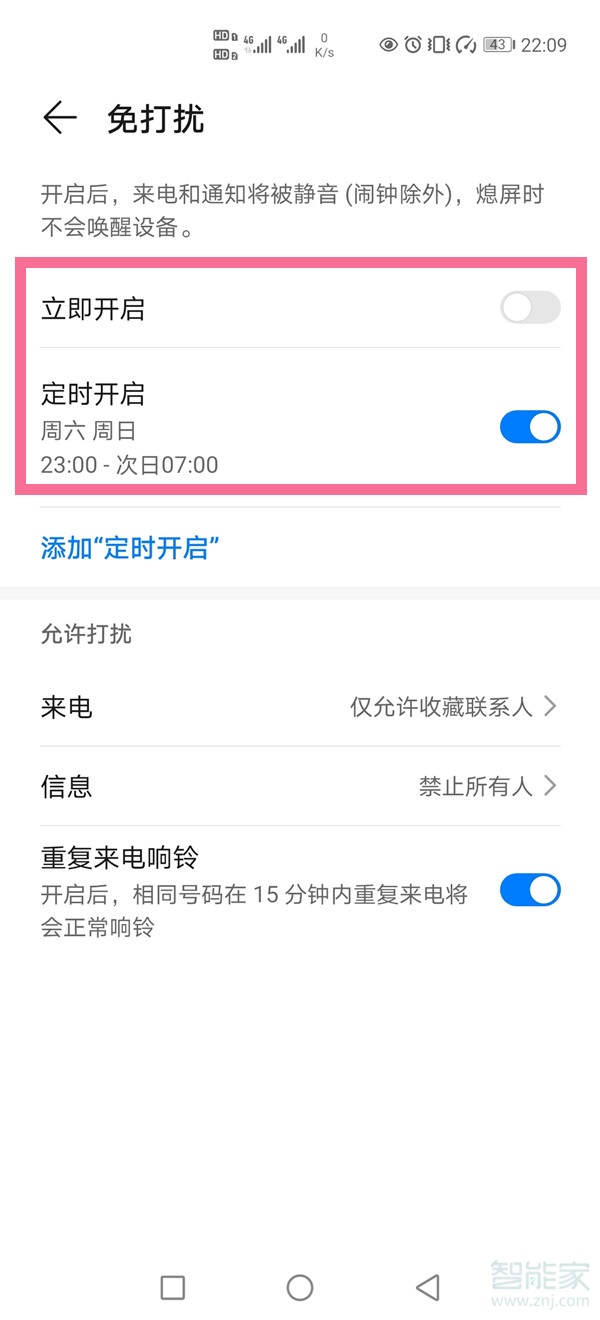Open 来电 allowed contacts setting
The image size is (600, 1320).
(300, 707)
